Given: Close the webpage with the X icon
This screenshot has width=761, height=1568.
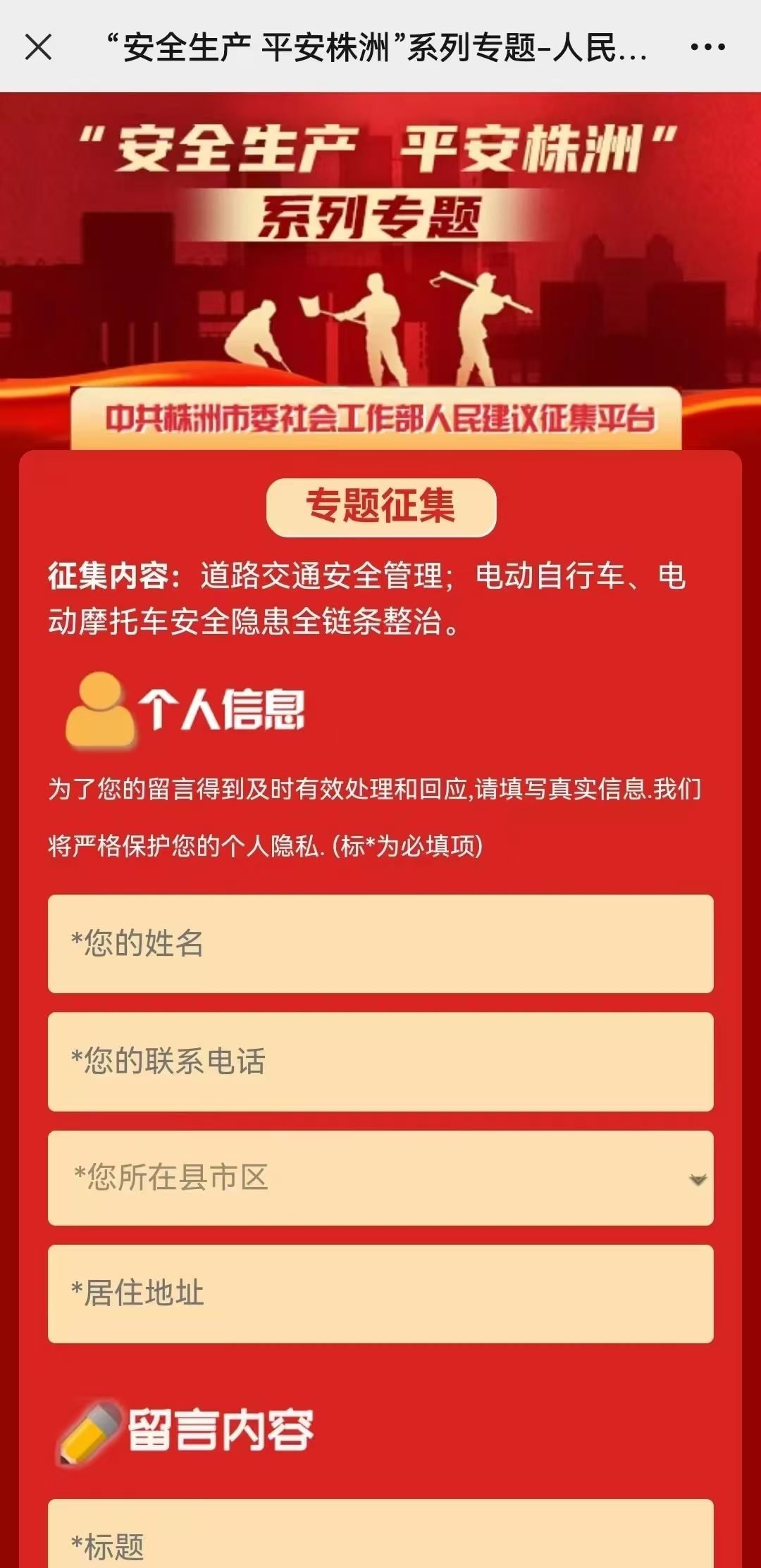Looking at the screenshot, I should click(38, 47).
